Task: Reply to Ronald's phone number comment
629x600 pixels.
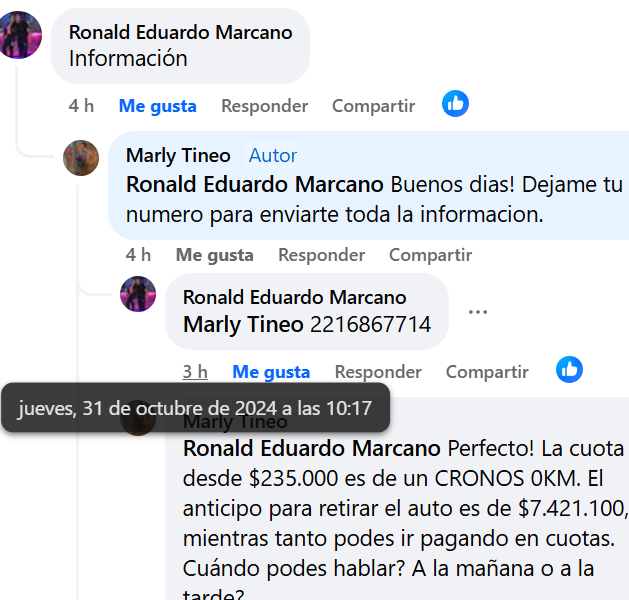Action: [x=378, y=372]
